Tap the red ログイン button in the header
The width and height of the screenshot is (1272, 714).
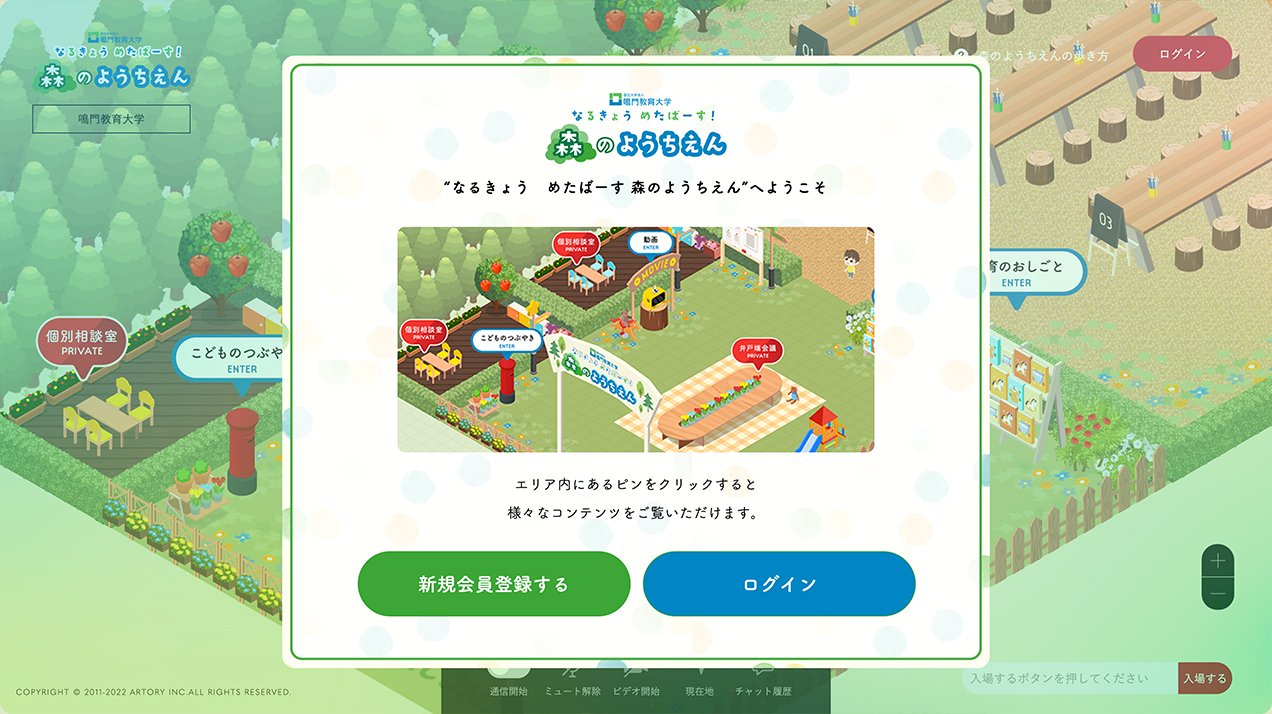click(1182, 54)
